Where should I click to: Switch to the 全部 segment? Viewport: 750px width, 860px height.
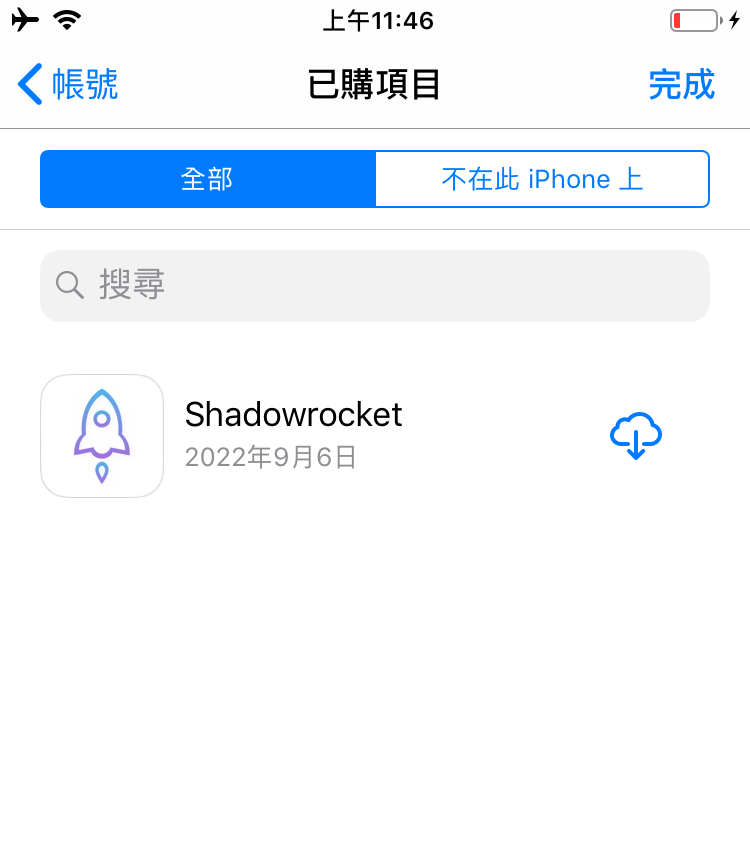(208, 179)
